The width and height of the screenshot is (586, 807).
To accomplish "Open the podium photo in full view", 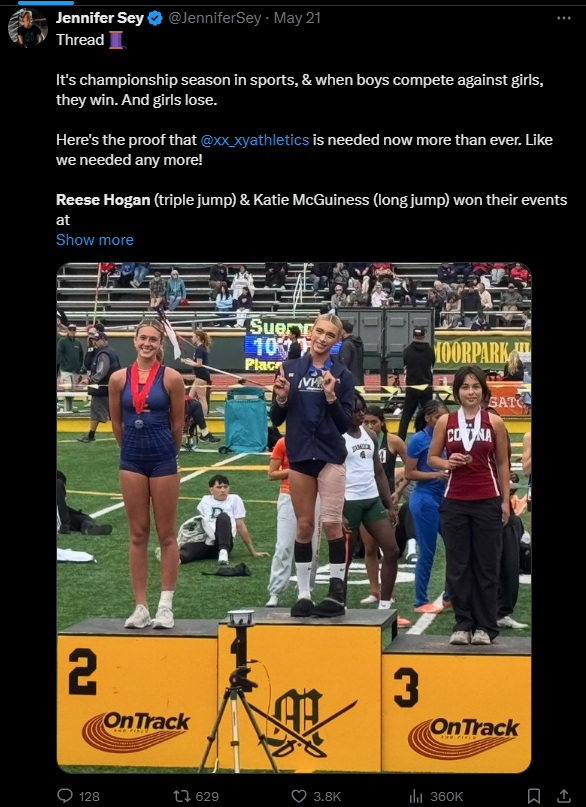I will coord(294,518).
